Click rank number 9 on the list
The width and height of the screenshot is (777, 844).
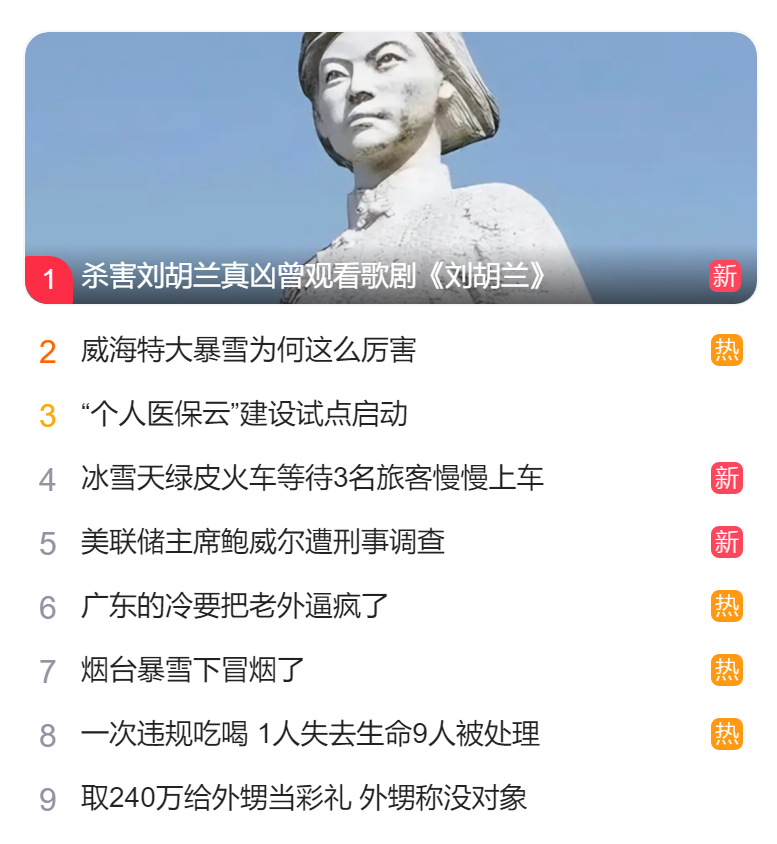point(49,800)
